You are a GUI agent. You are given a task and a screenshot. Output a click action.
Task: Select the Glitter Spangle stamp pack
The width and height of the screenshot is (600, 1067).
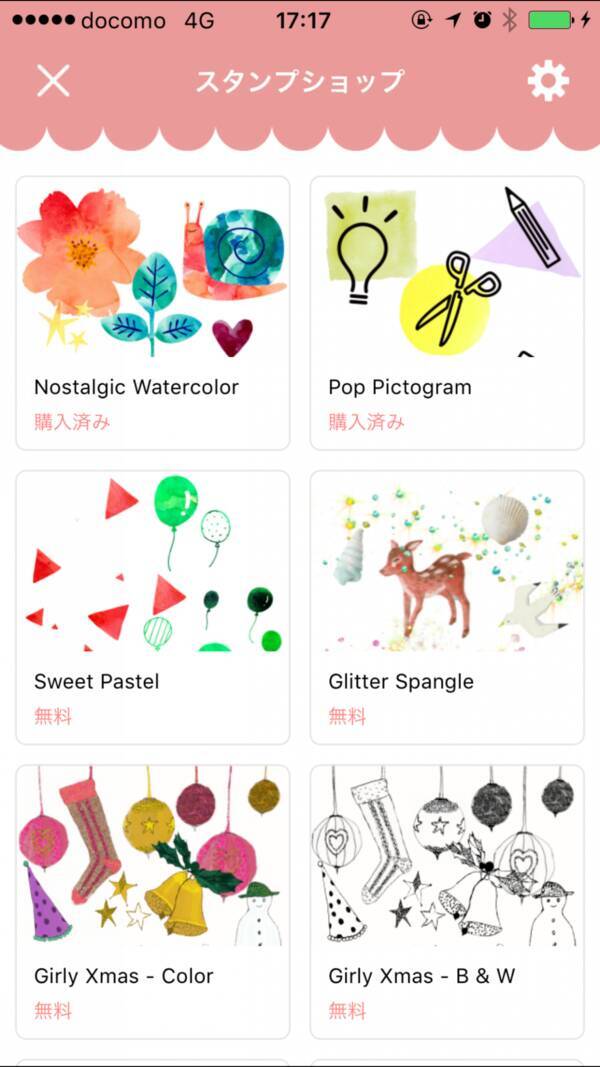coord(446,606)
